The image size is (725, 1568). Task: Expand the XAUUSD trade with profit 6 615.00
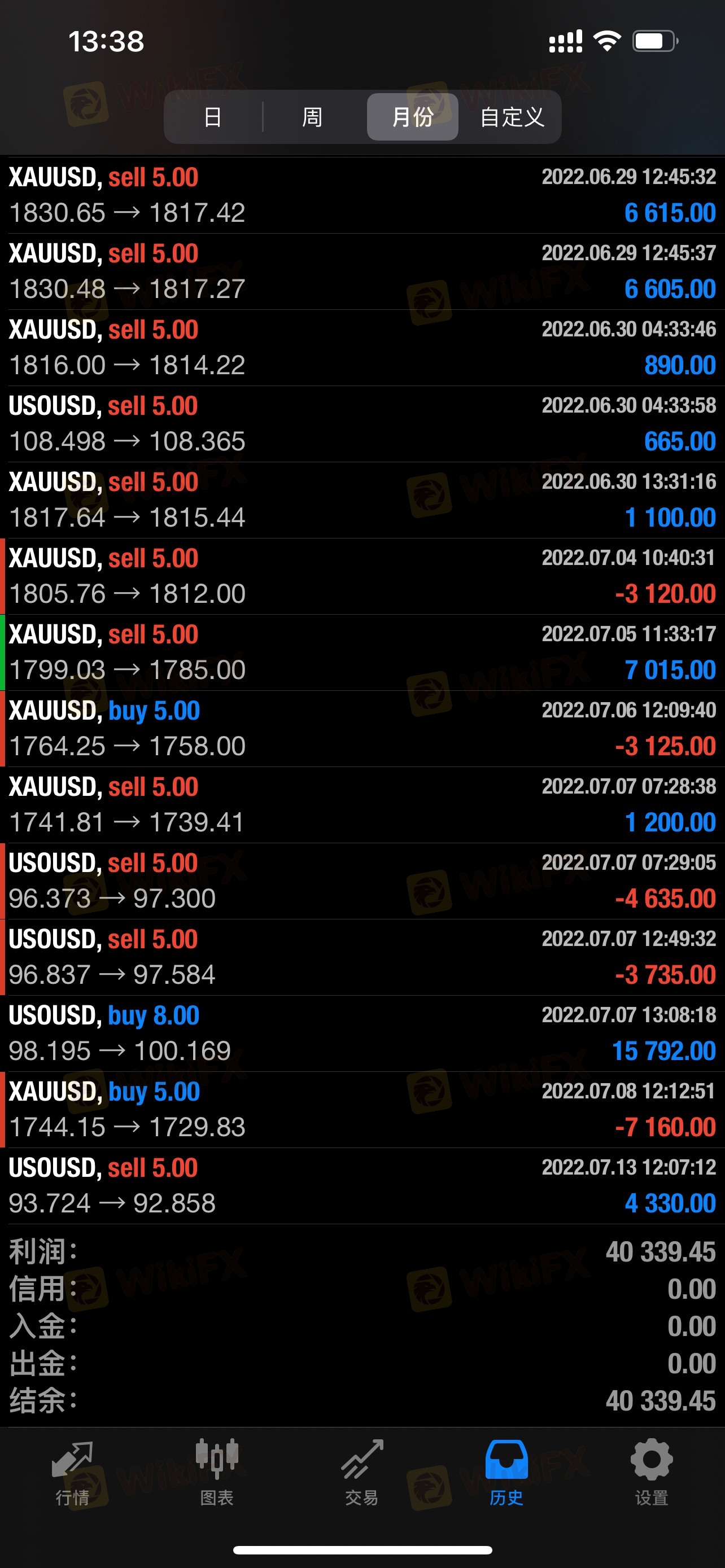pos(362,195)
